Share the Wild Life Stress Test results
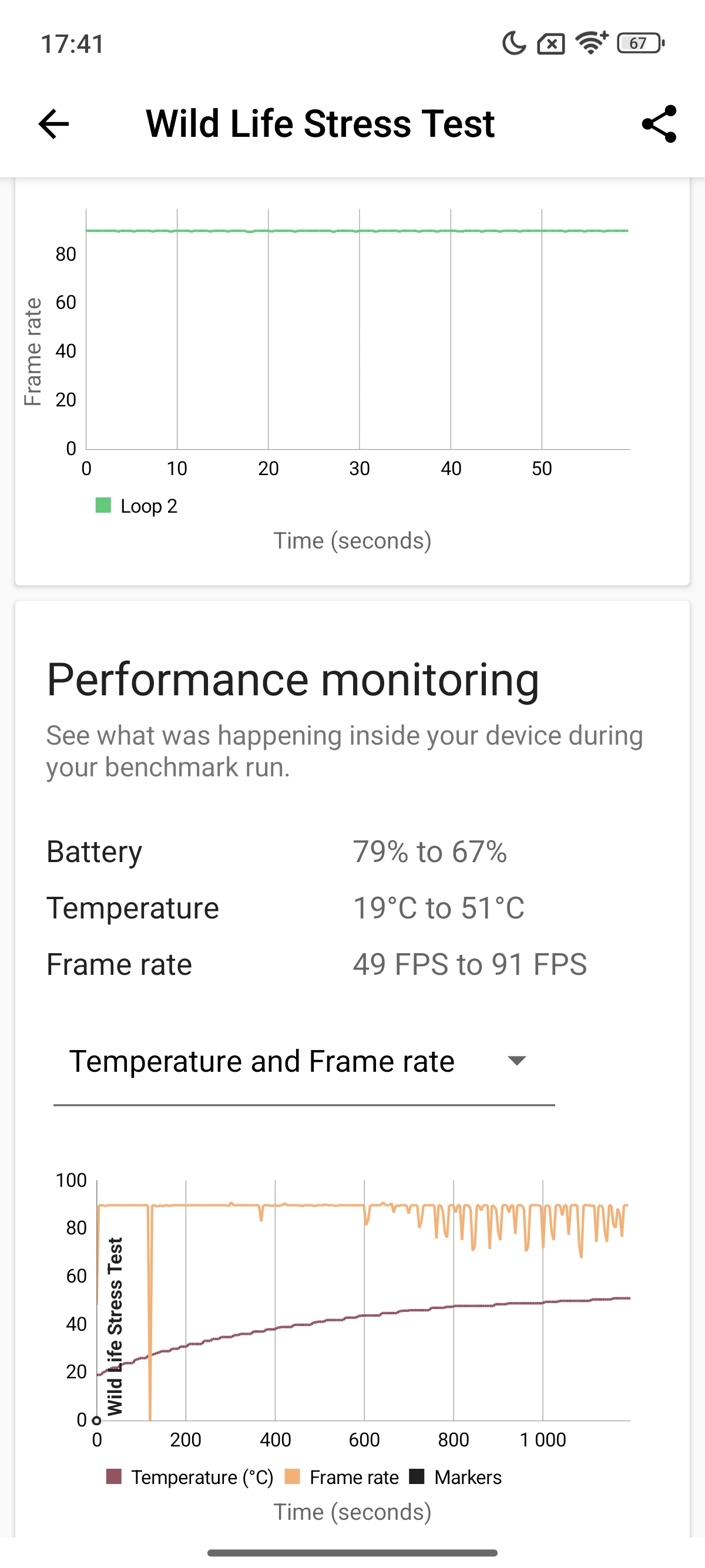Viewport: 705px width, 1568px height. pos(659,124)
